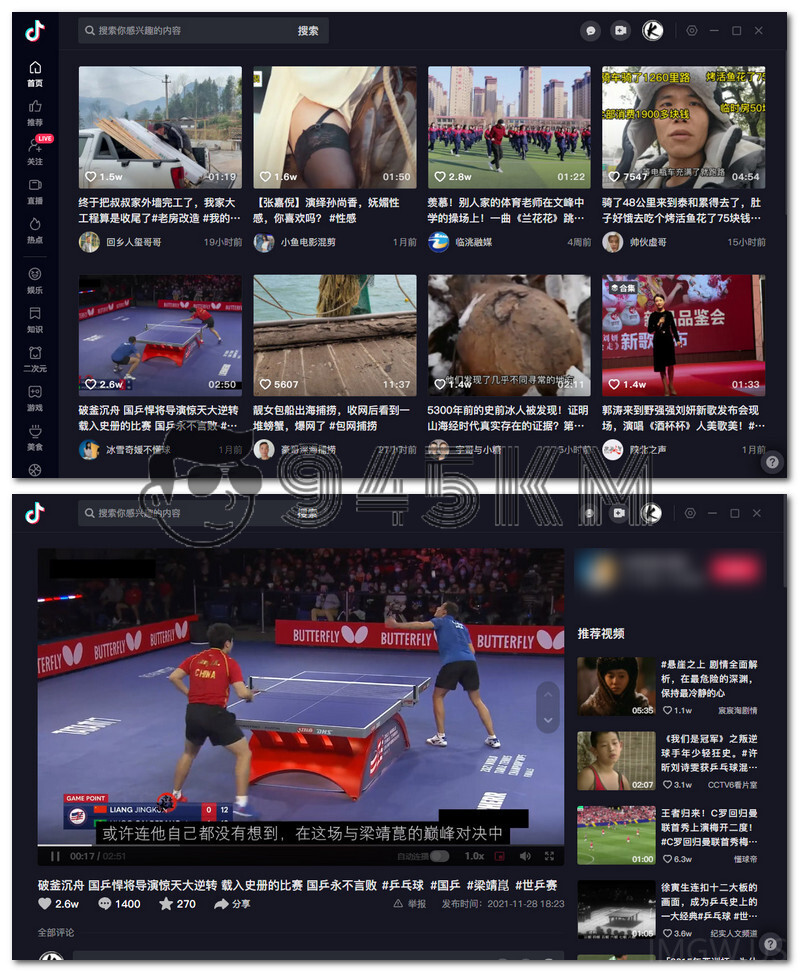Report the video with 举报

click(409, 904)
